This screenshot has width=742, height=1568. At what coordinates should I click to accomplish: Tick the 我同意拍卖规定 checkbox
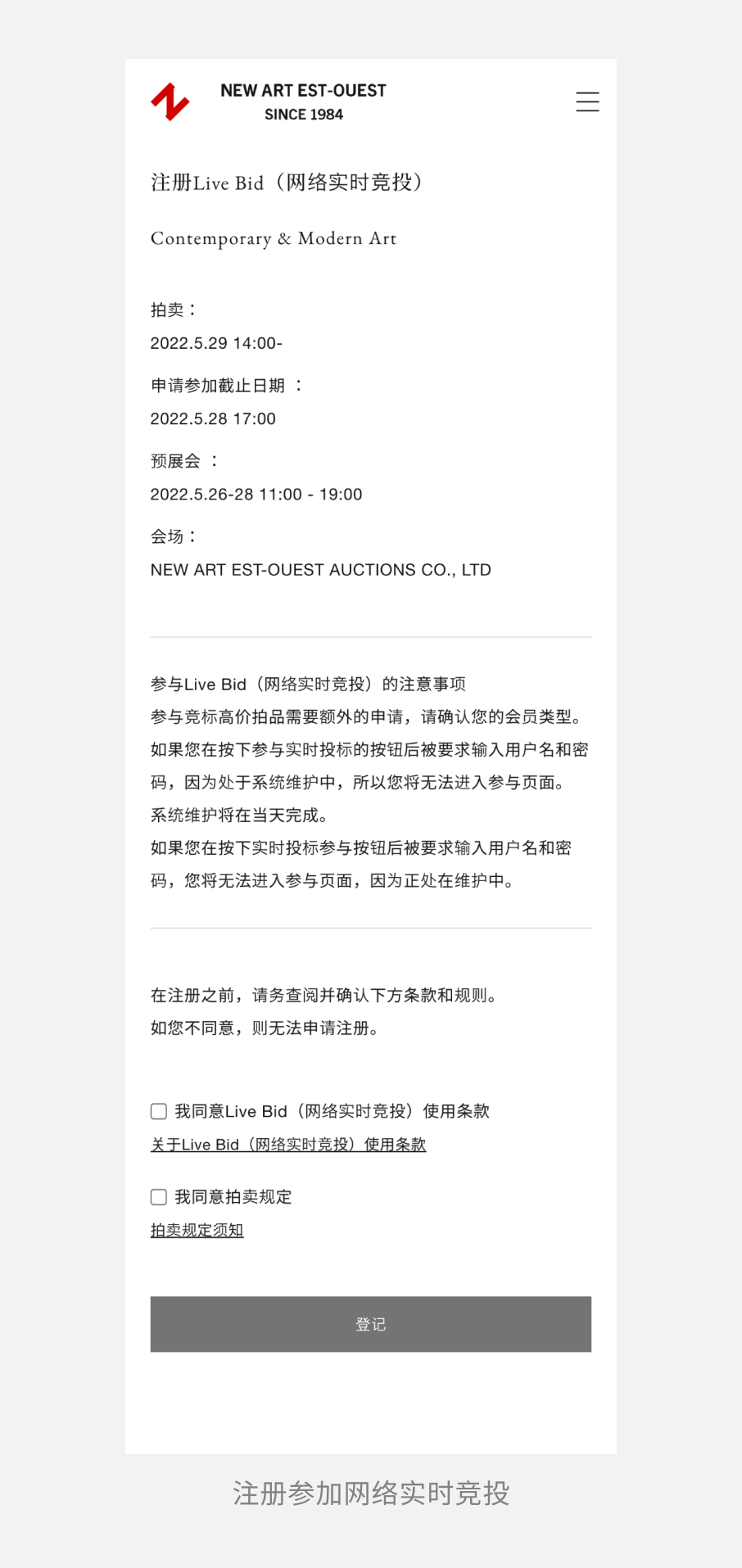pos(159,1197)
